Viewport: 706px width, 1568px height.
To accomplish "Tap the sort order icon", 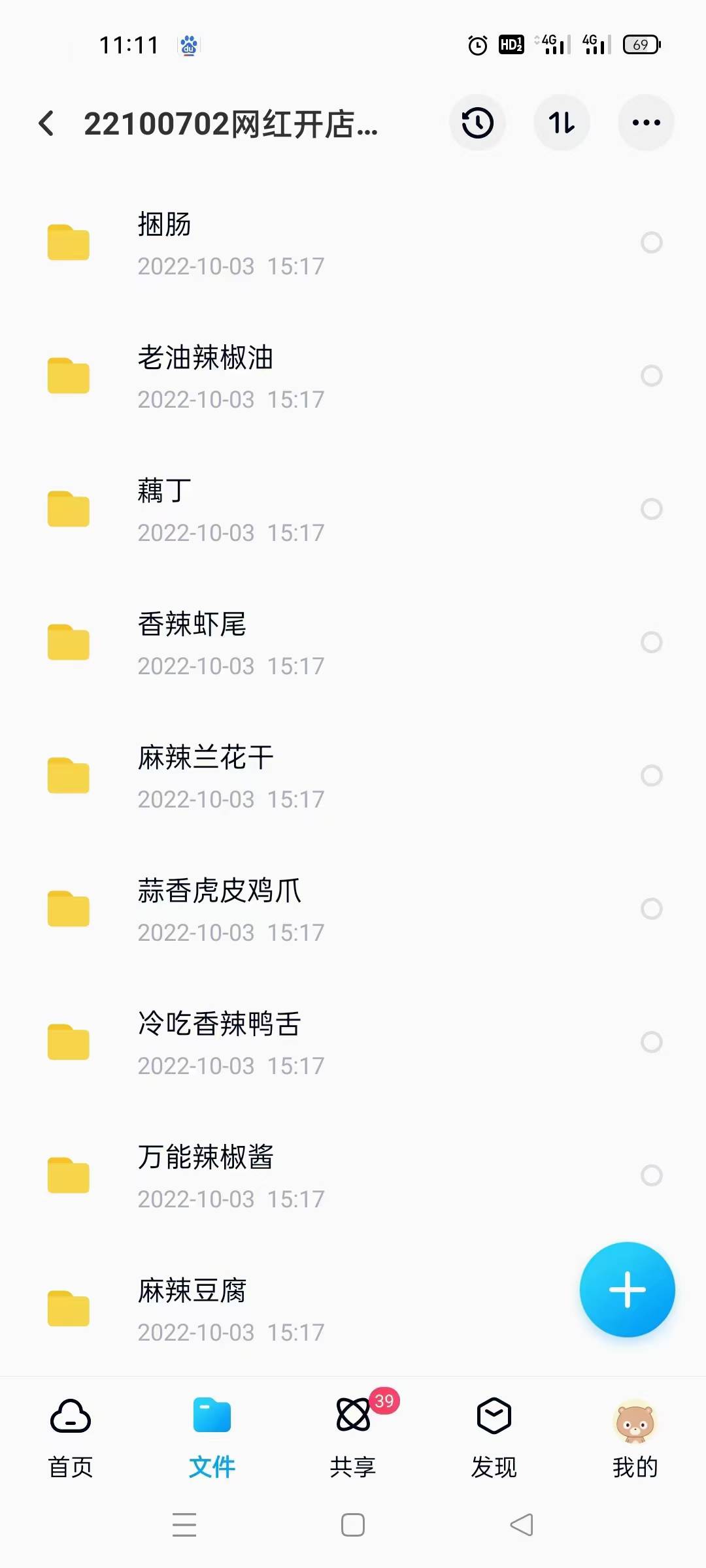I will pyautogui.click(x=562, y=123).
